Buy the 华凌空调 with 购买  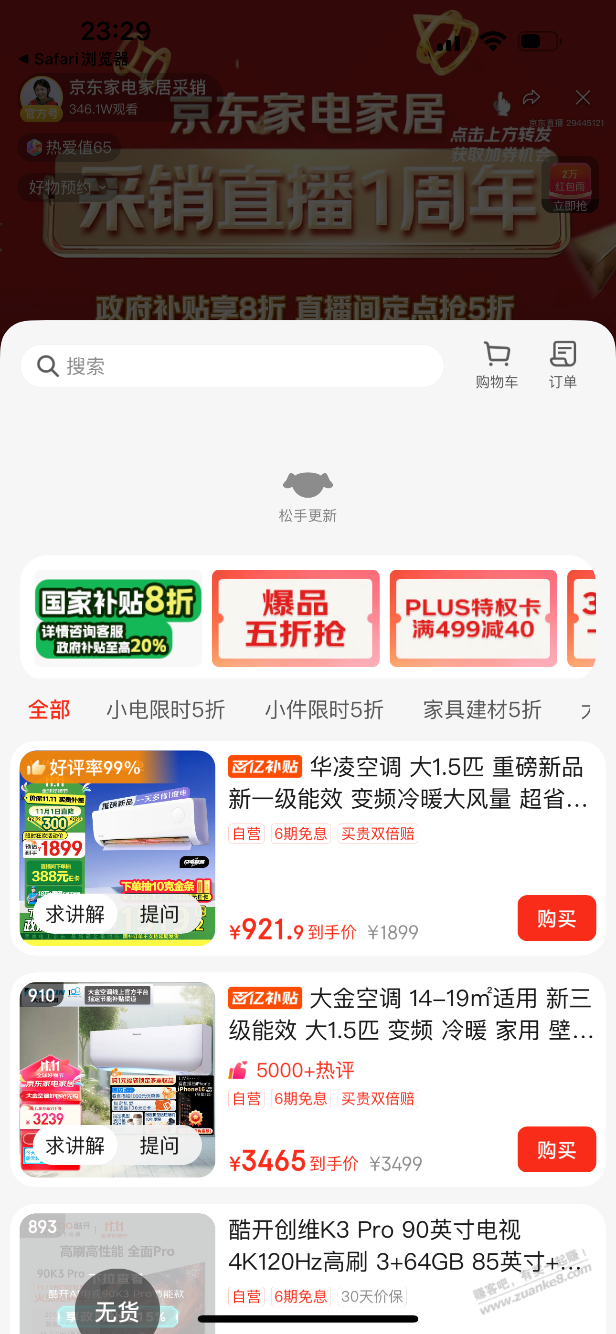tap(556, 918)
